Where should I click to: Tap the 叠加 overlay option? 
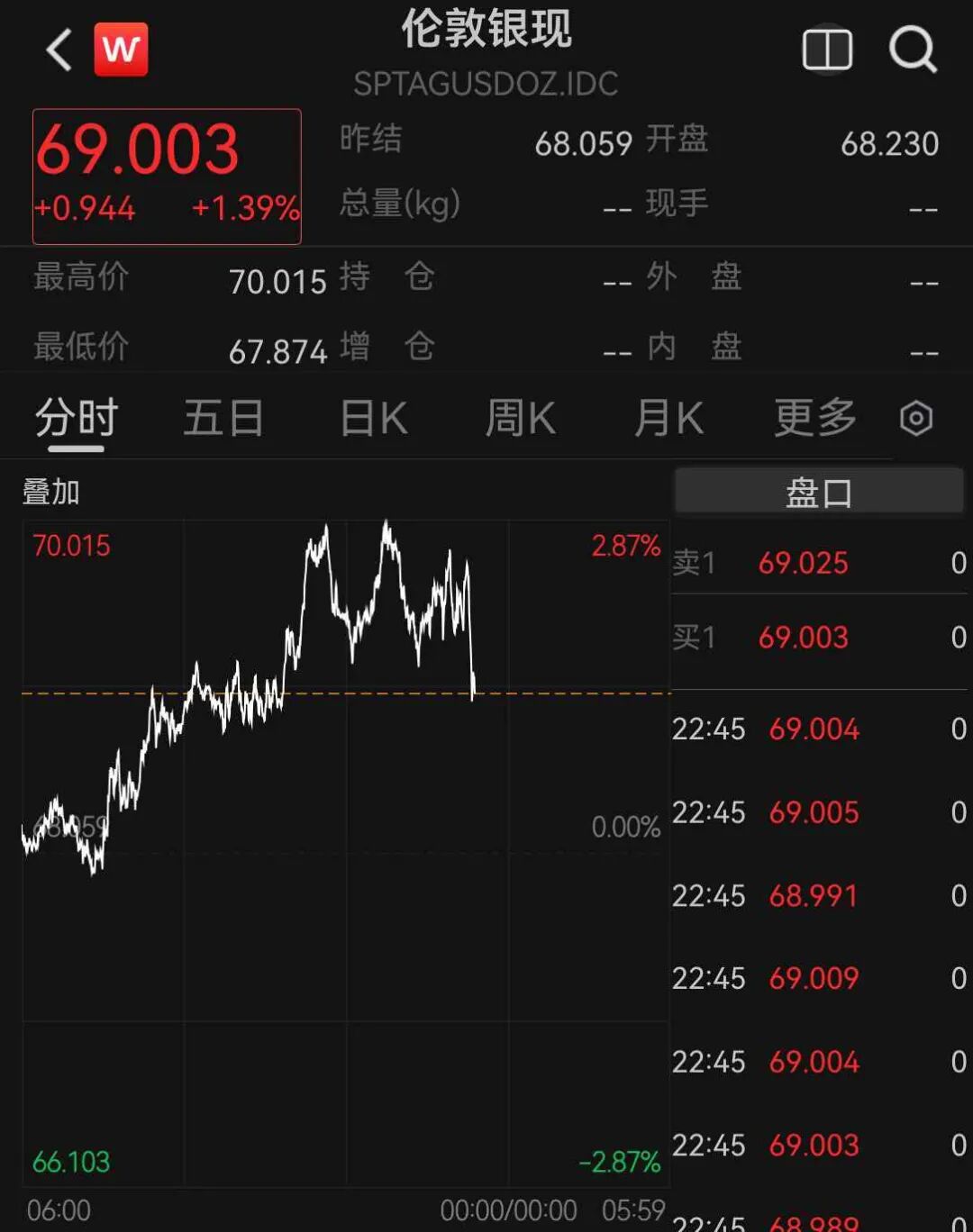tap(51, 492)
